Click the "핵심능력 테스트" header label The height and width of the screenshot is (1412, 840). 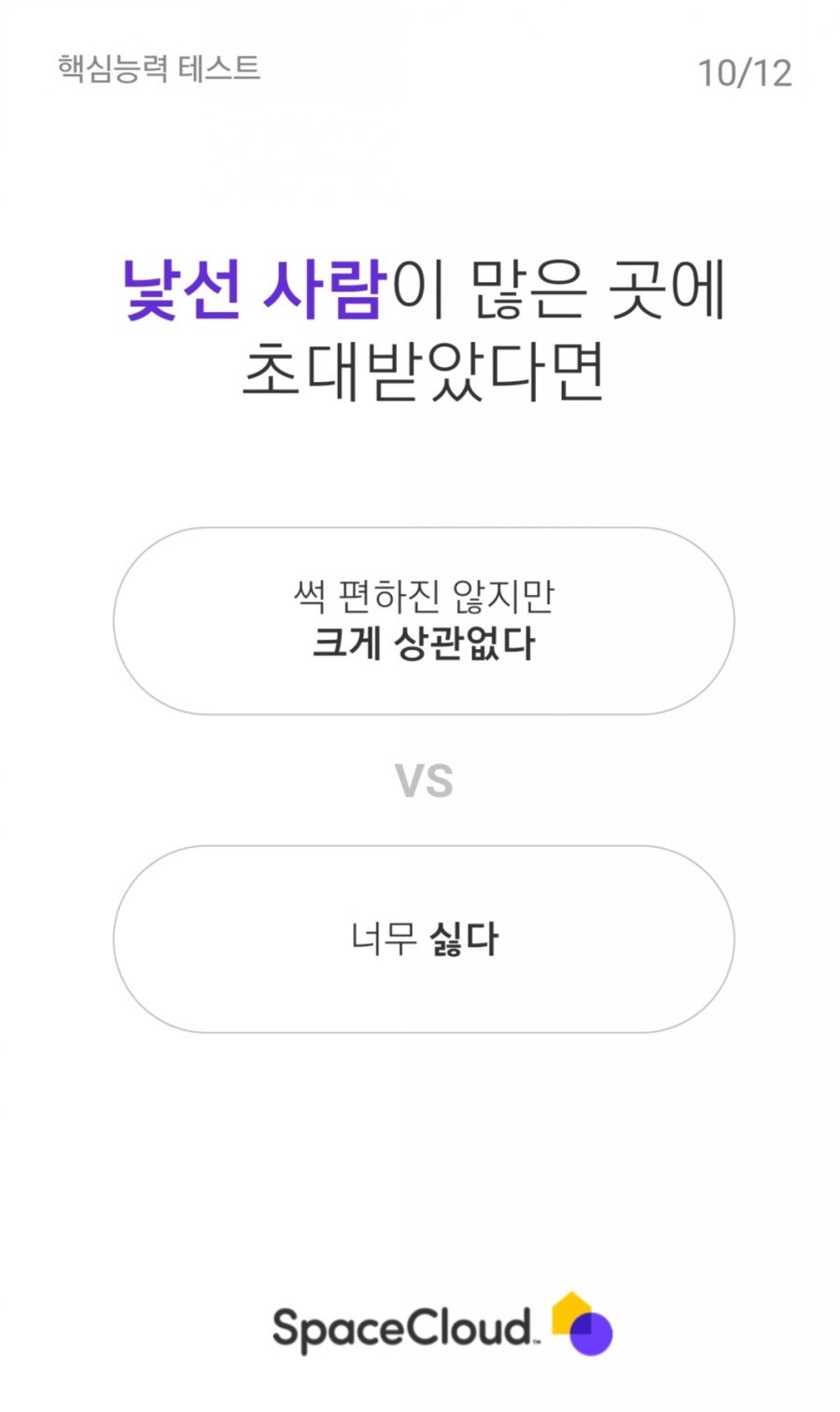coord(159,68)
